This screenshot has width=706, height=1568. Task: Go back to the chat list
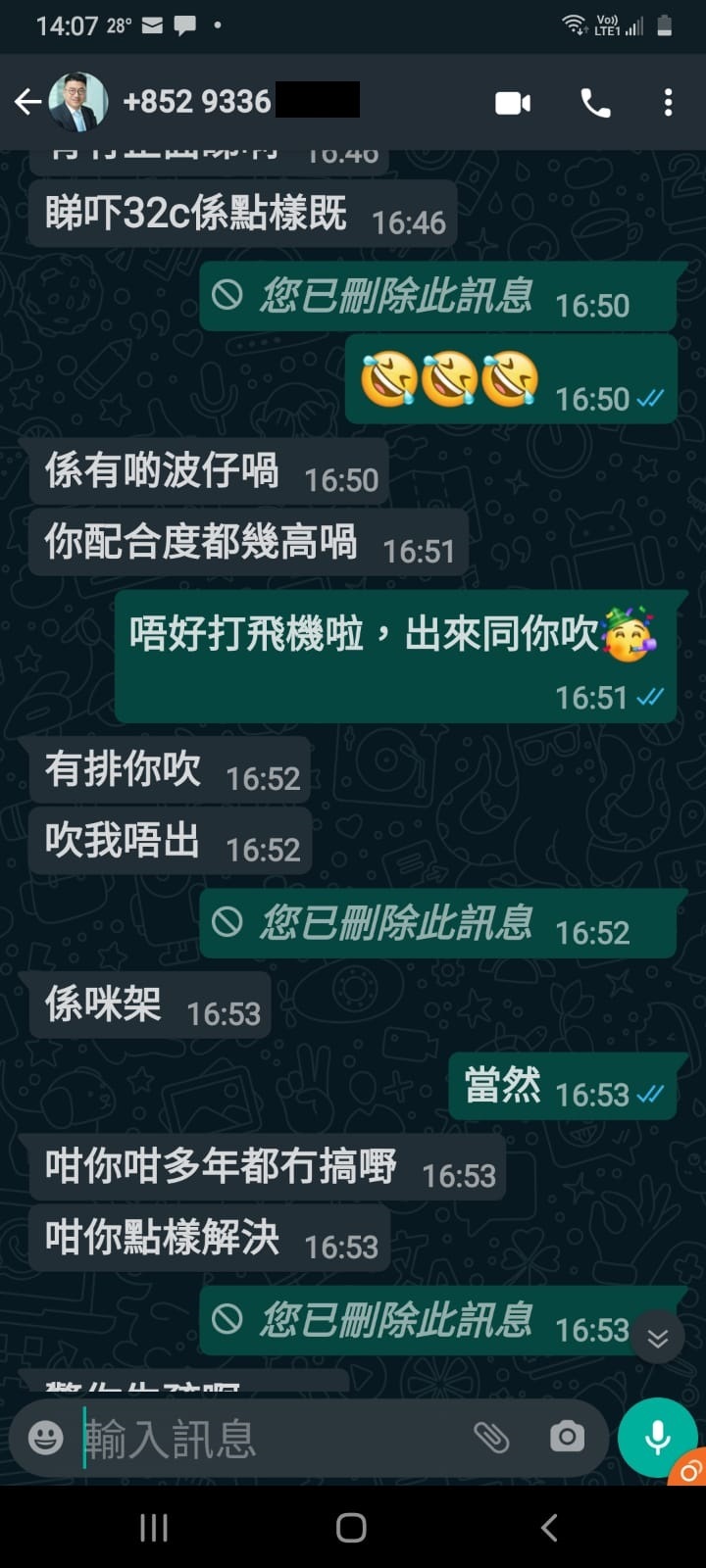pyautogui.click(x=28, y=102)
